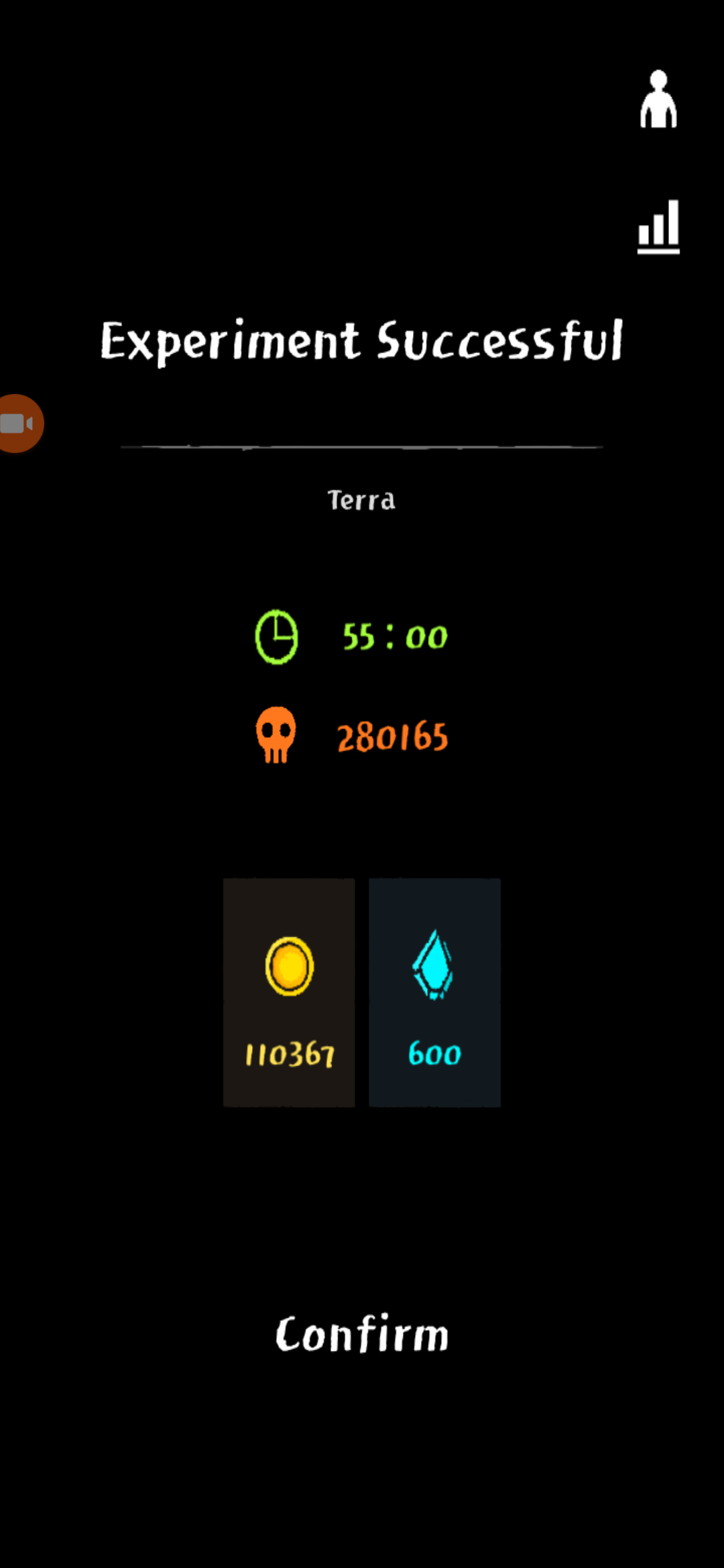This screenshot has height=1568, width=724.
Task: Tap the Confirm button
Action: tap(362, 1333)
